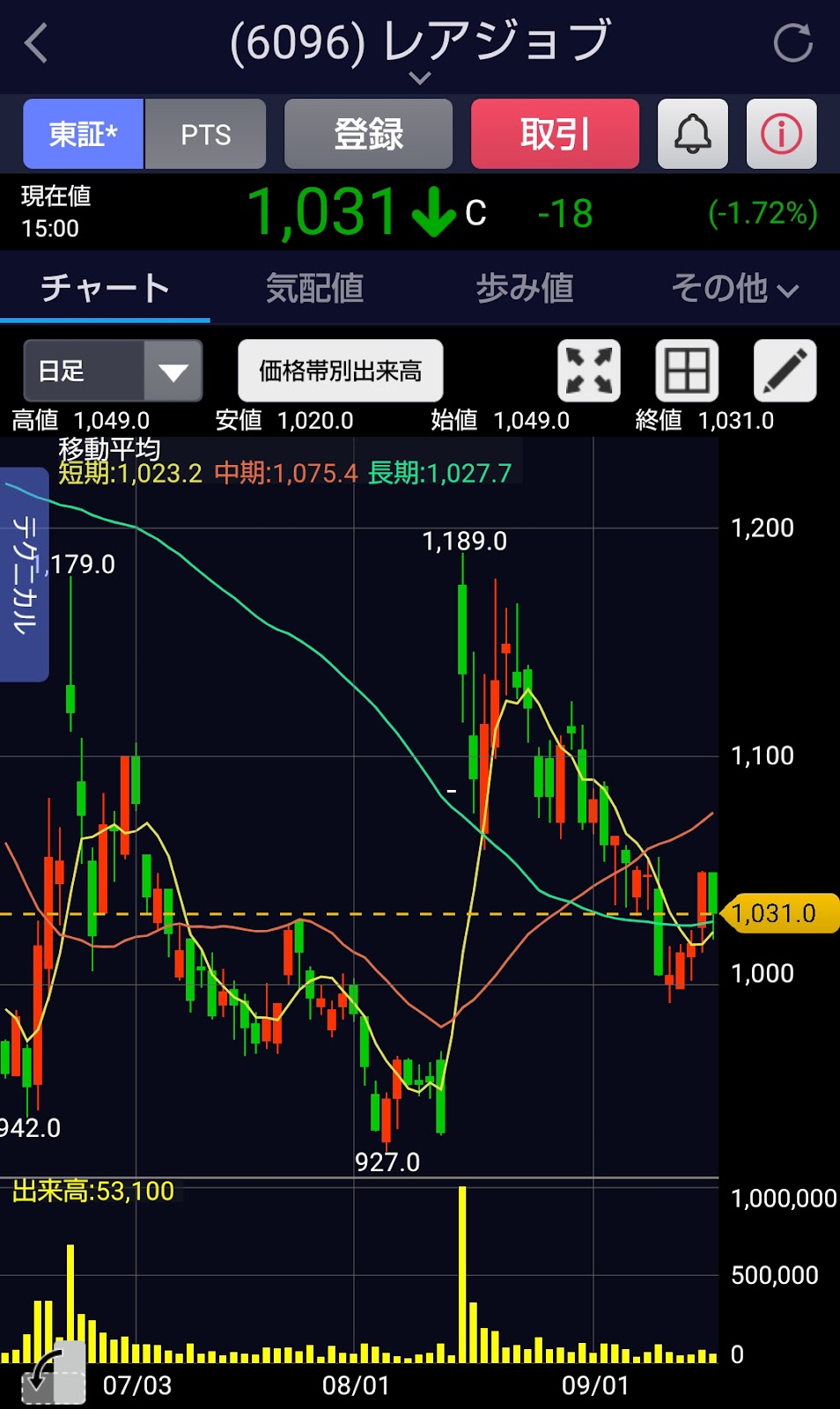Viewport: 840px width, 1409px height.
Task: Switch to the 気配値 tab
Action: pyautogui.click(x=315, y=288)
